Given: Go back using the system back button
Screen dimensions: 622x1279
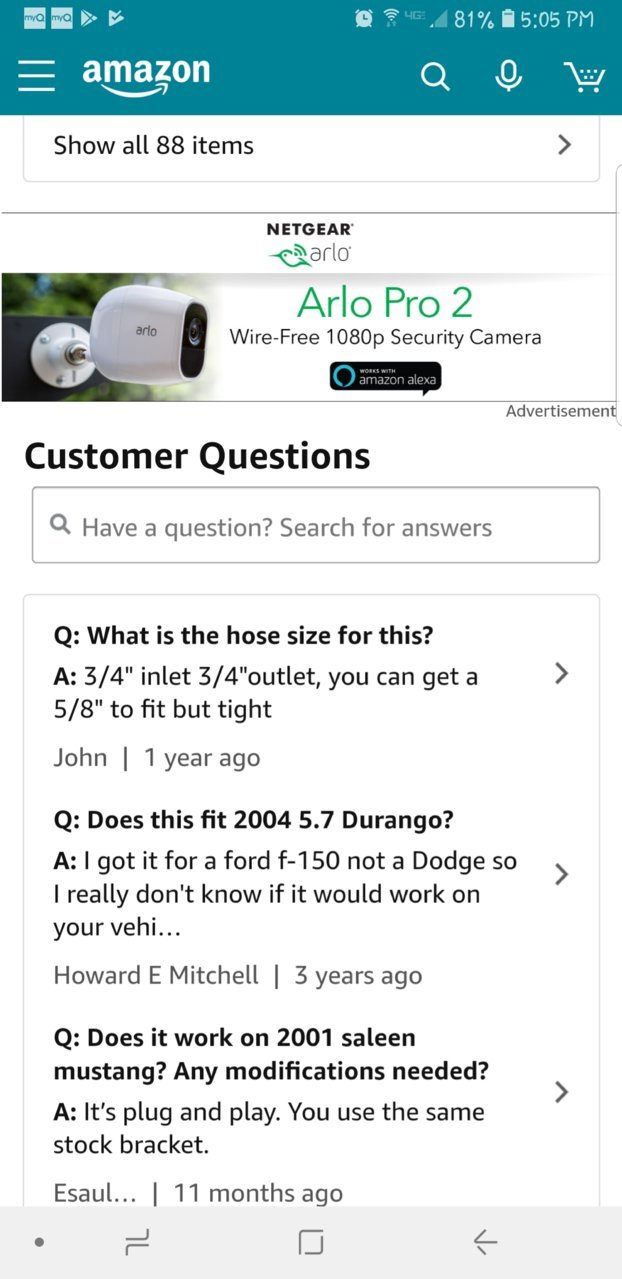Looking at the screenshot, I should (485, 1242).
